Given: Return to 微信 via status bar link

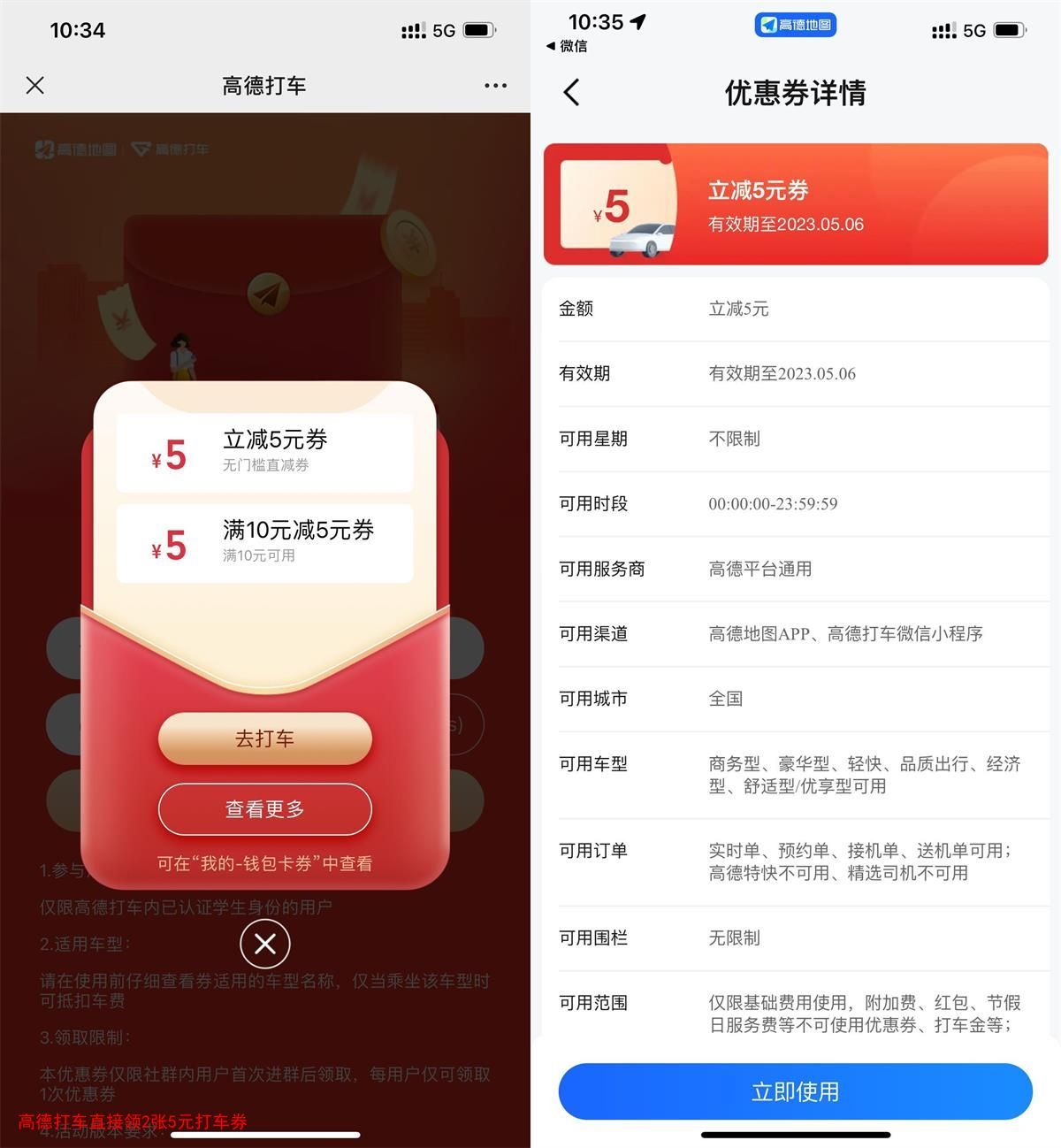Looking at the screenshot, I should [567, 46].
